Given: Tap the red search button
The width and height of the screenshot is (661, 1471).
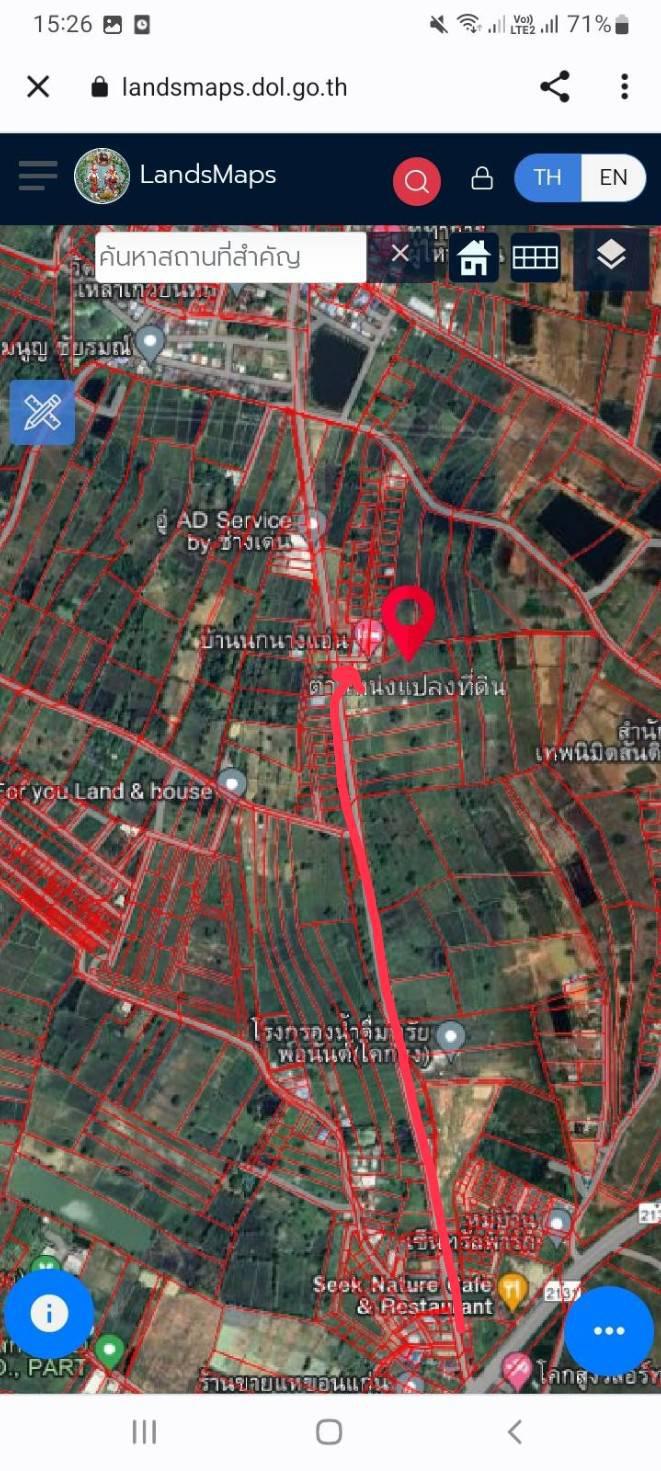Looking at the screenshot, I should click(417, 181).
